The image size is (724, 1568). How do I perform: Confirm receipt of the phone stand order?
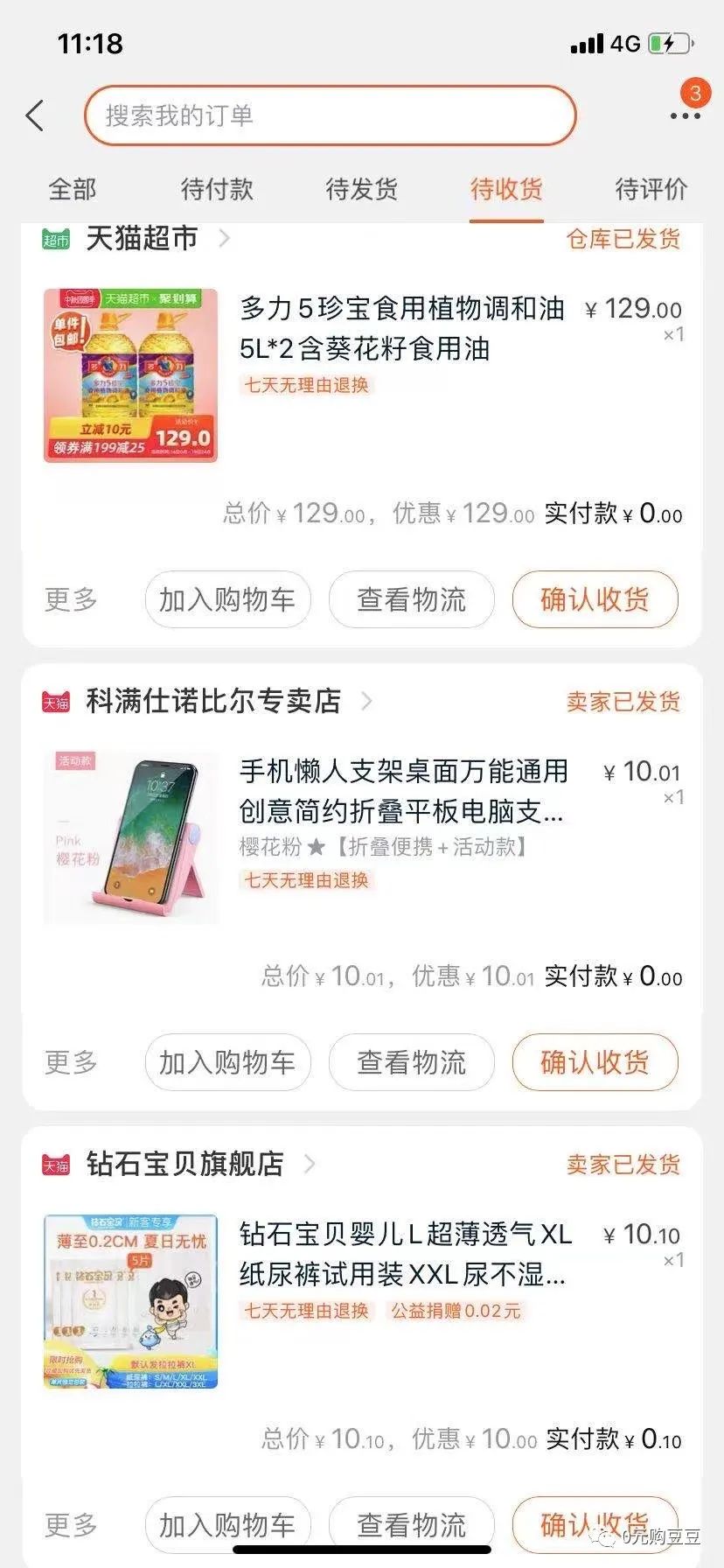pos(595,1062)
